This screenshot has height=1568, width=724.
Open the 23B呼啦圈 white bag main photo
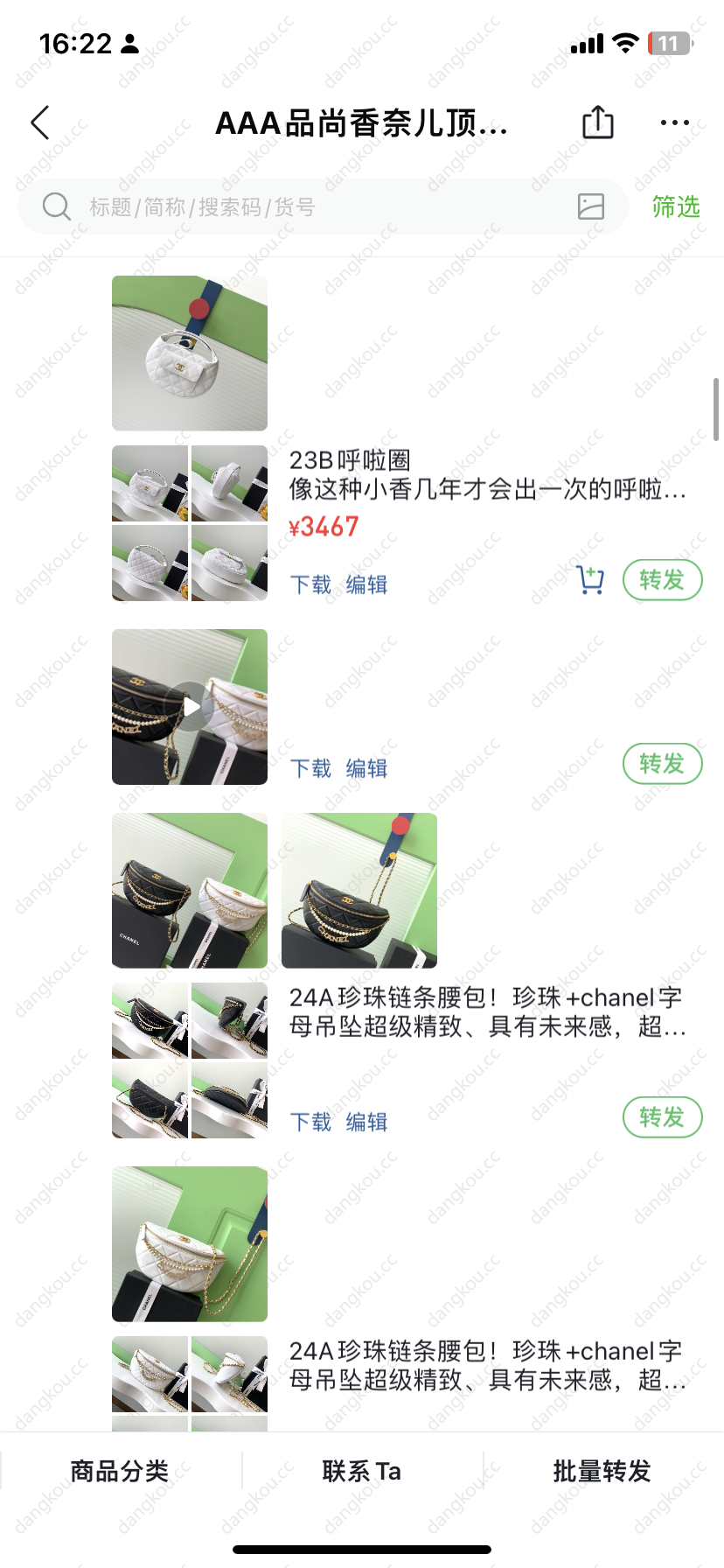(x=190, y=353)
